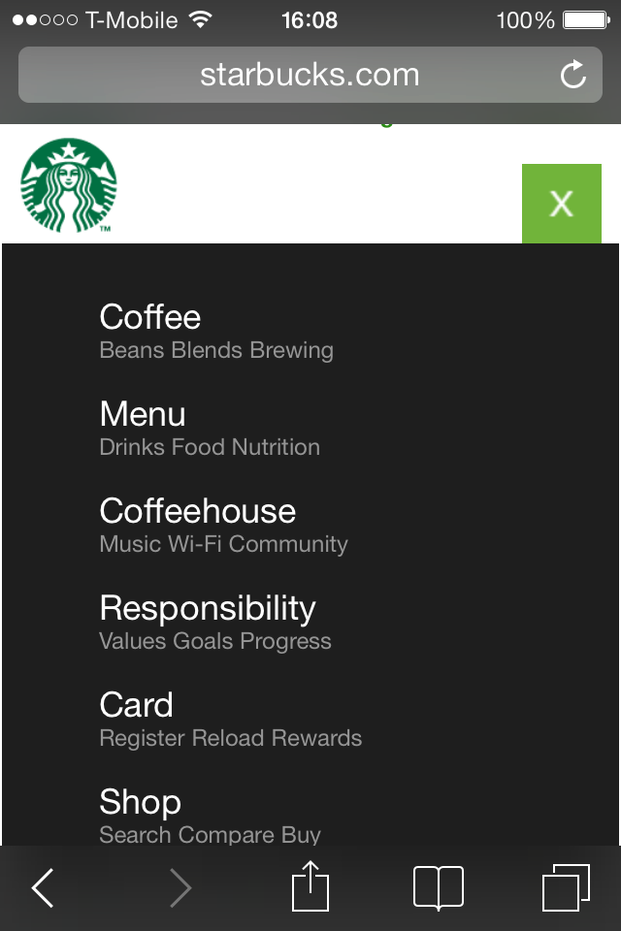Open the Coffee menu section
Viewport: 621px width, 931px height.
150,318
